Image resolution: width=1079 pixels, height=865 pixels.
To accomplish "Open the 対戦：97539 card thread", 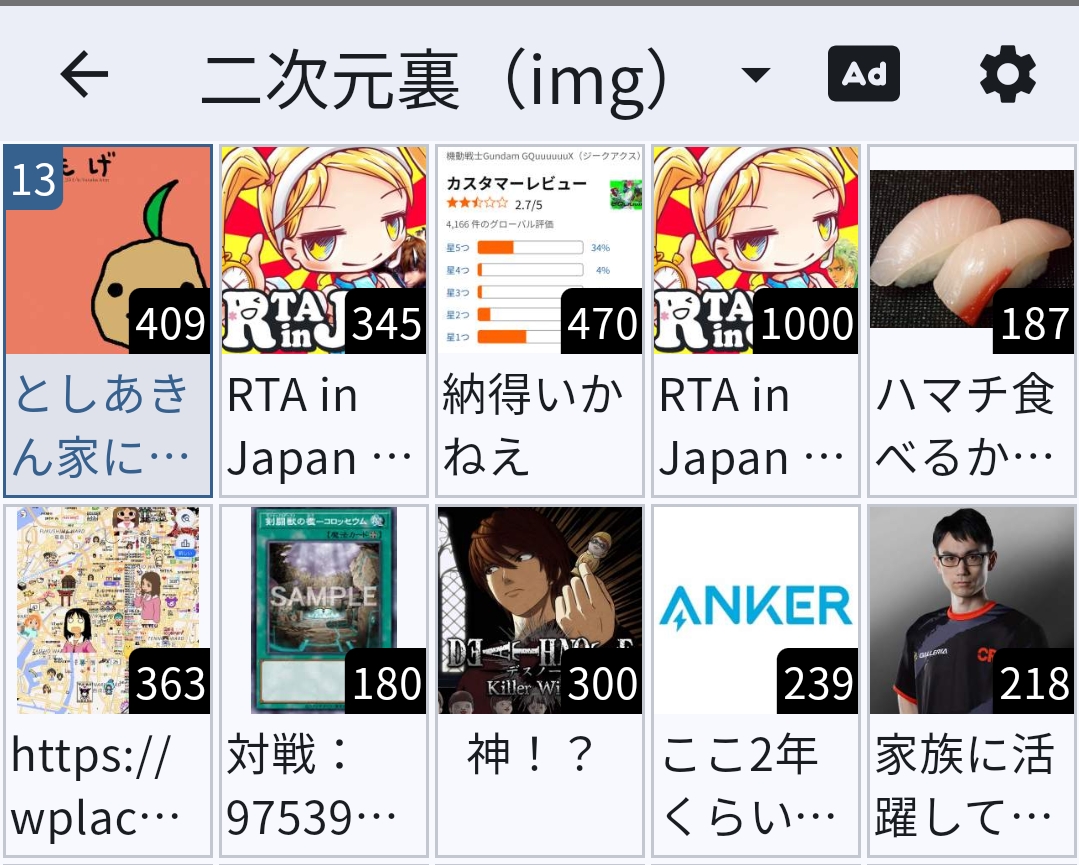I will pos(324,680).
